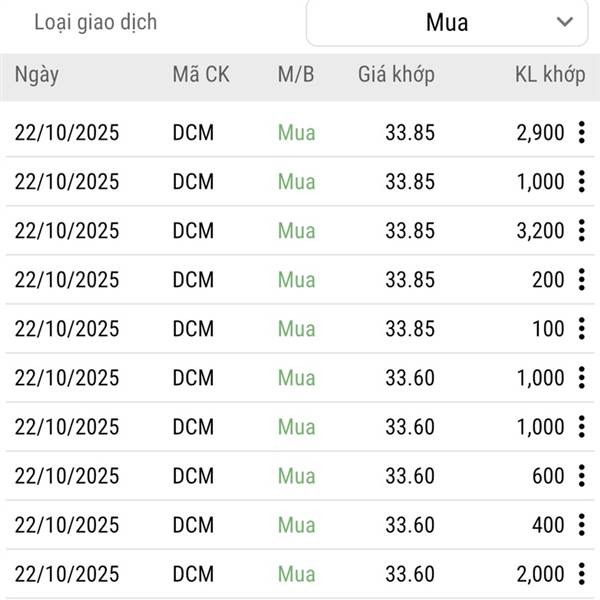This screenshot has width=600, height=600.
Task: Show more actions for the 100 volume trade
Action: [581, 328]
